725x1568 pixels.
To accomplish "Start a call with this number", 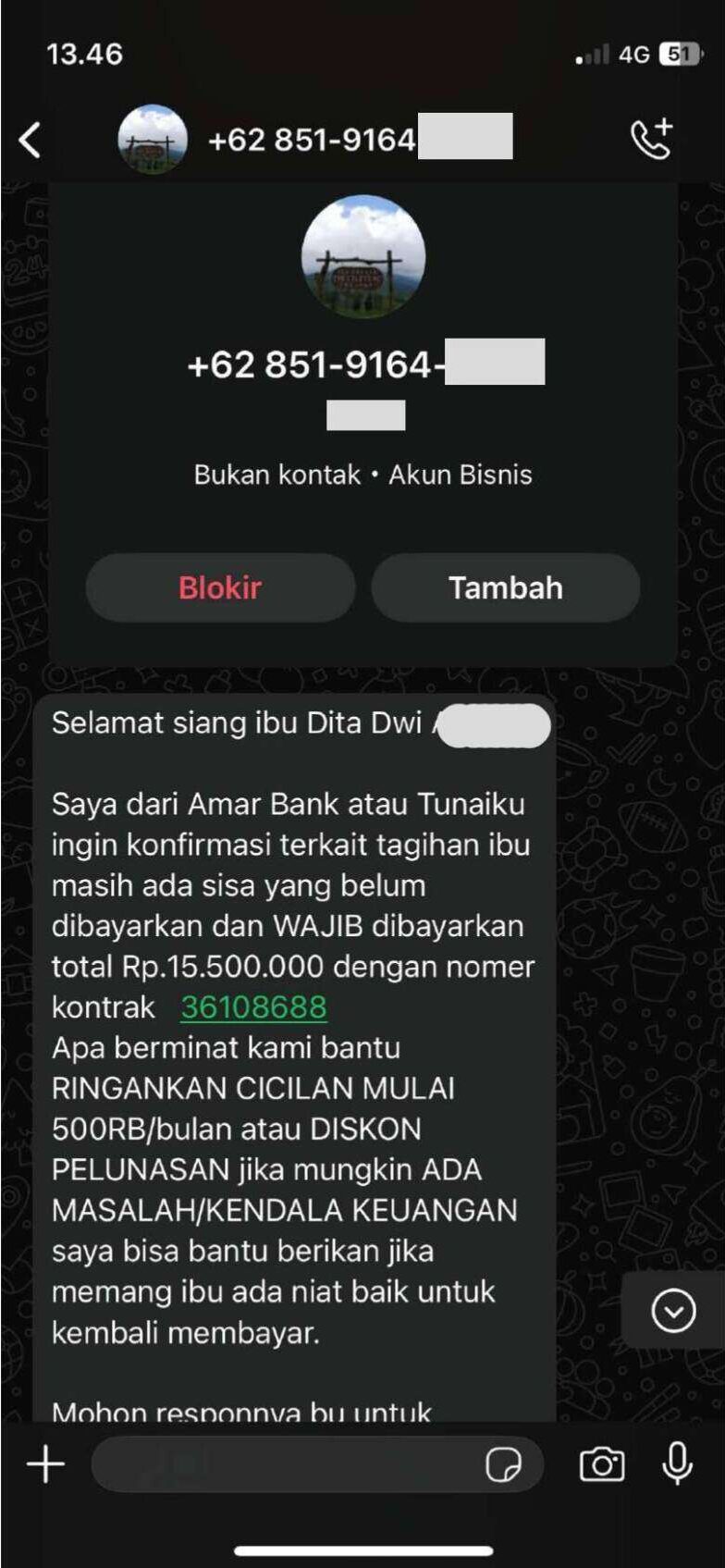I will click(651, 139).
